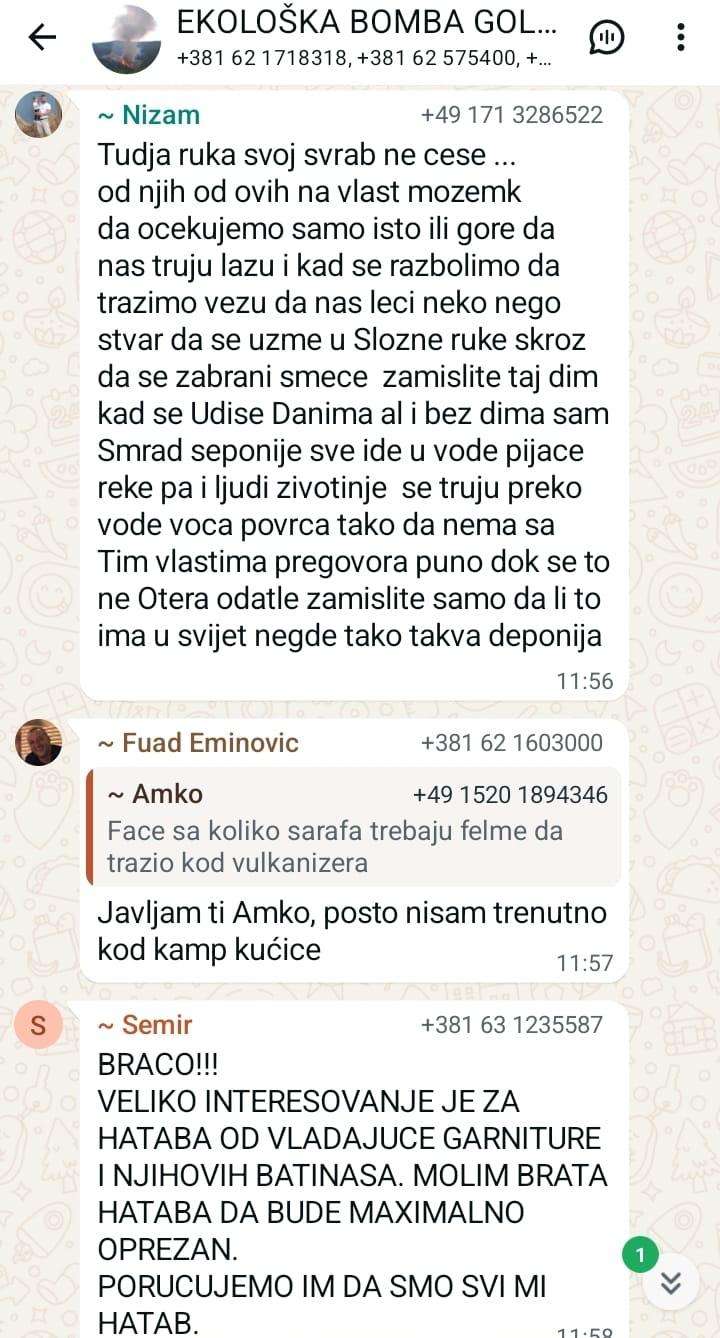Jump to the quoted Amko message
The width and height of the screenshot is (720, 1338).
point(355,827)
